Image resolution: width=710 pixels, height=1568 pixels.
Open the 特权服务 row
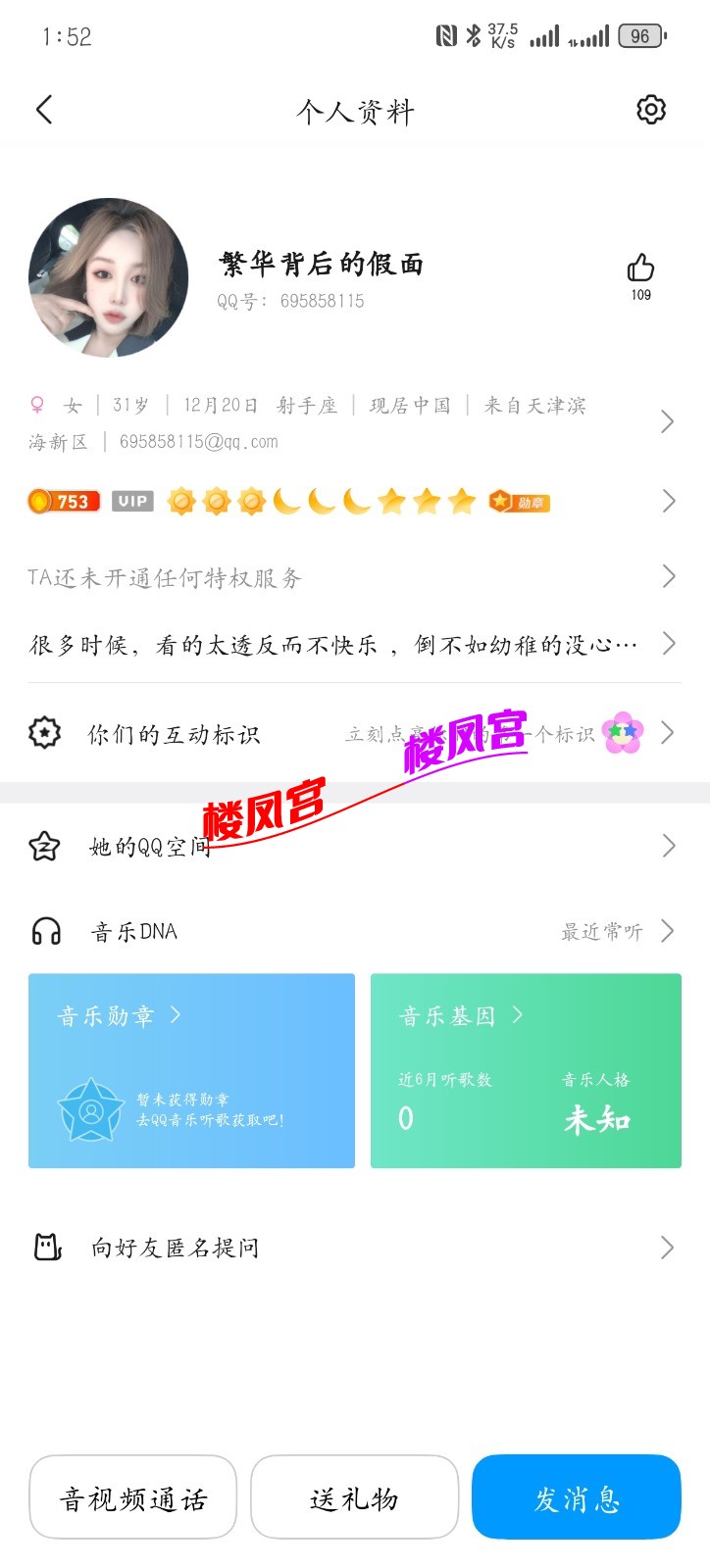tap(353, 578)
